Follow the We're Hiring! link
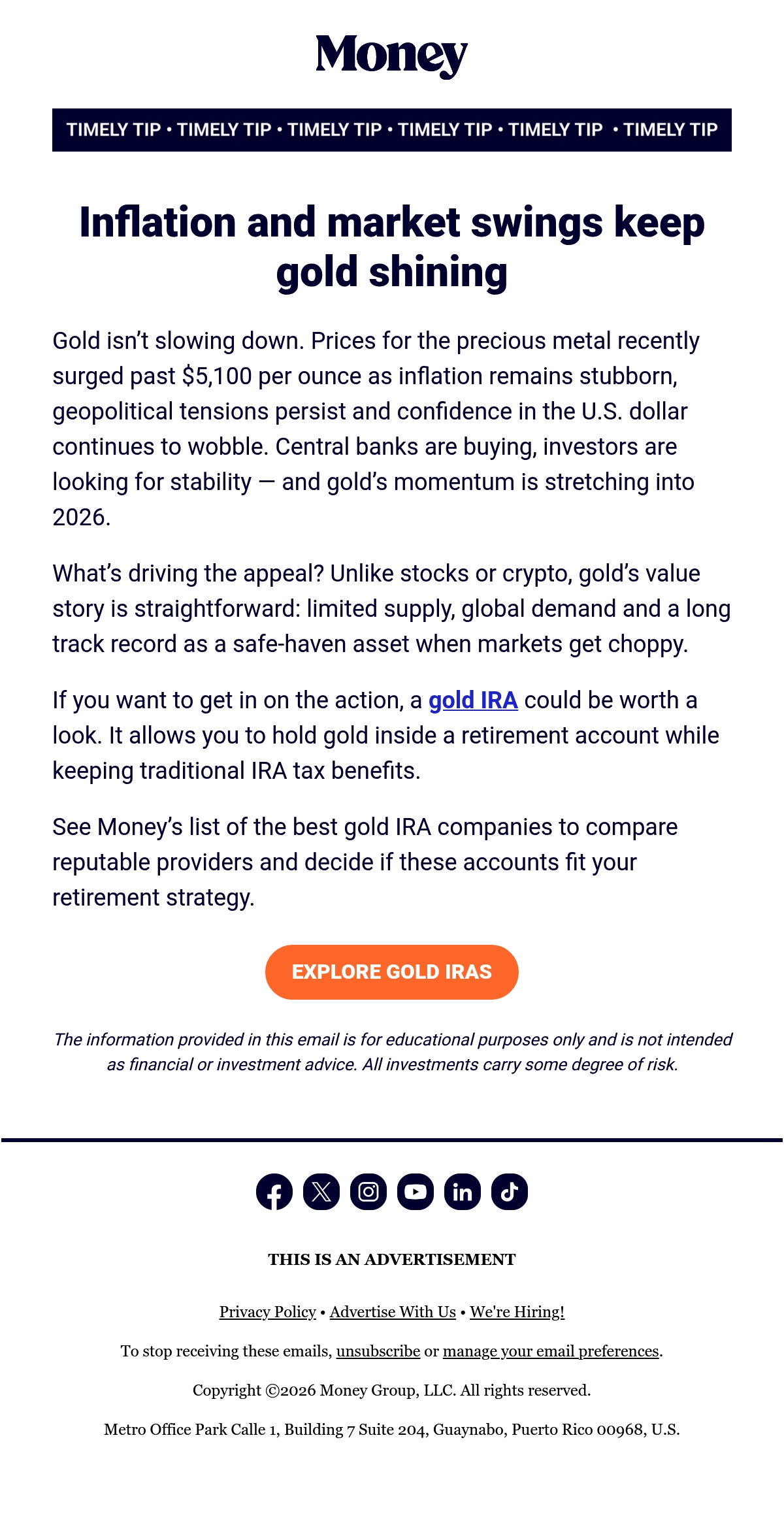The image size is (784, 1525). point(517,1312)
